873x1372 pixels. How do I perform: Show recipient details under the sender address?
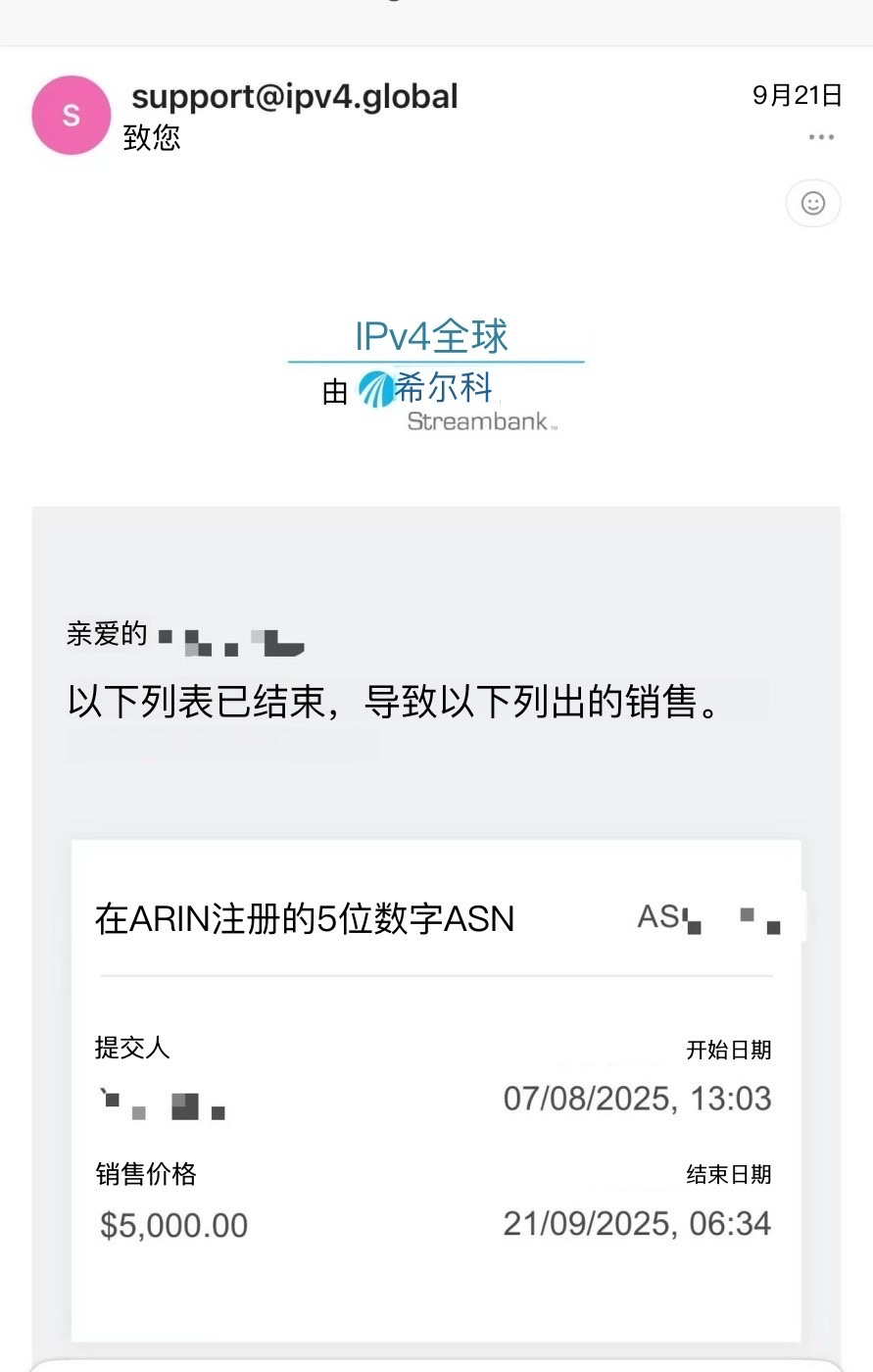click(x=152, y=138)
